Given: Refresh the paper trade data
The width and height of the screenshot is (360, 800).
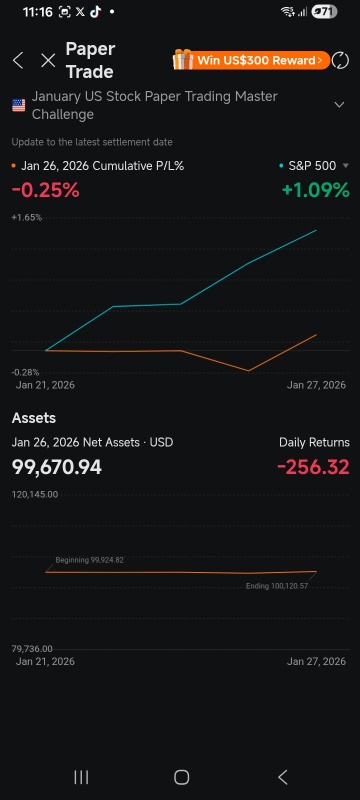Looking at the screenshot, I should (340, 60).
